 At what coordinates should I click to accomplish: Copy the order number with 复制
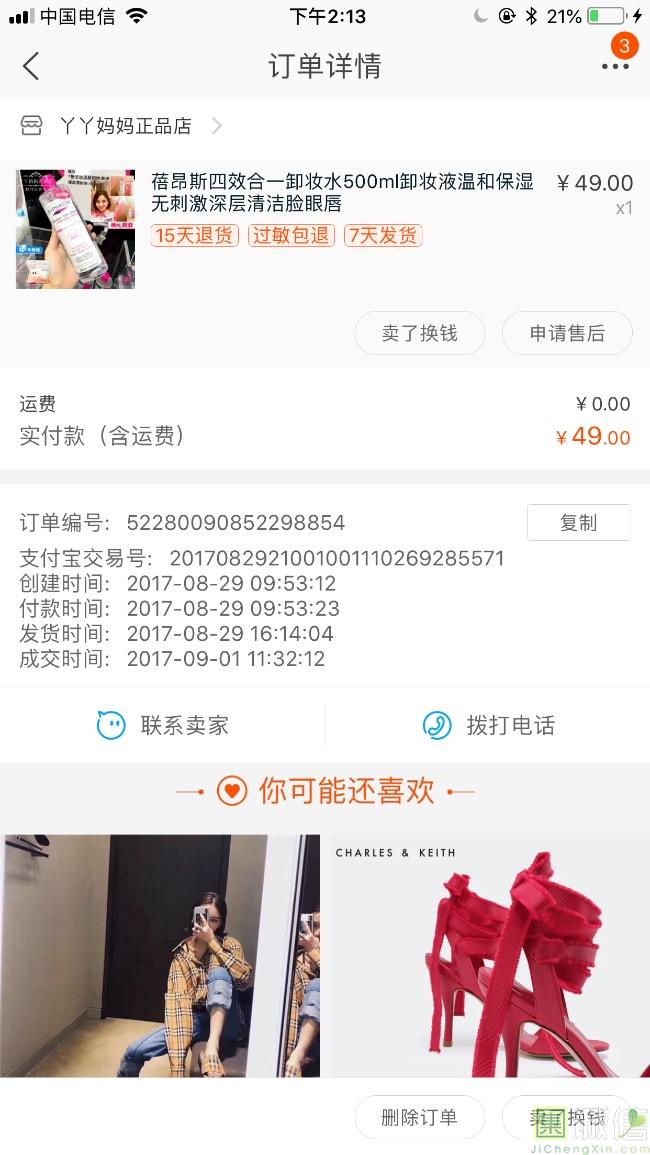(578, 522)
